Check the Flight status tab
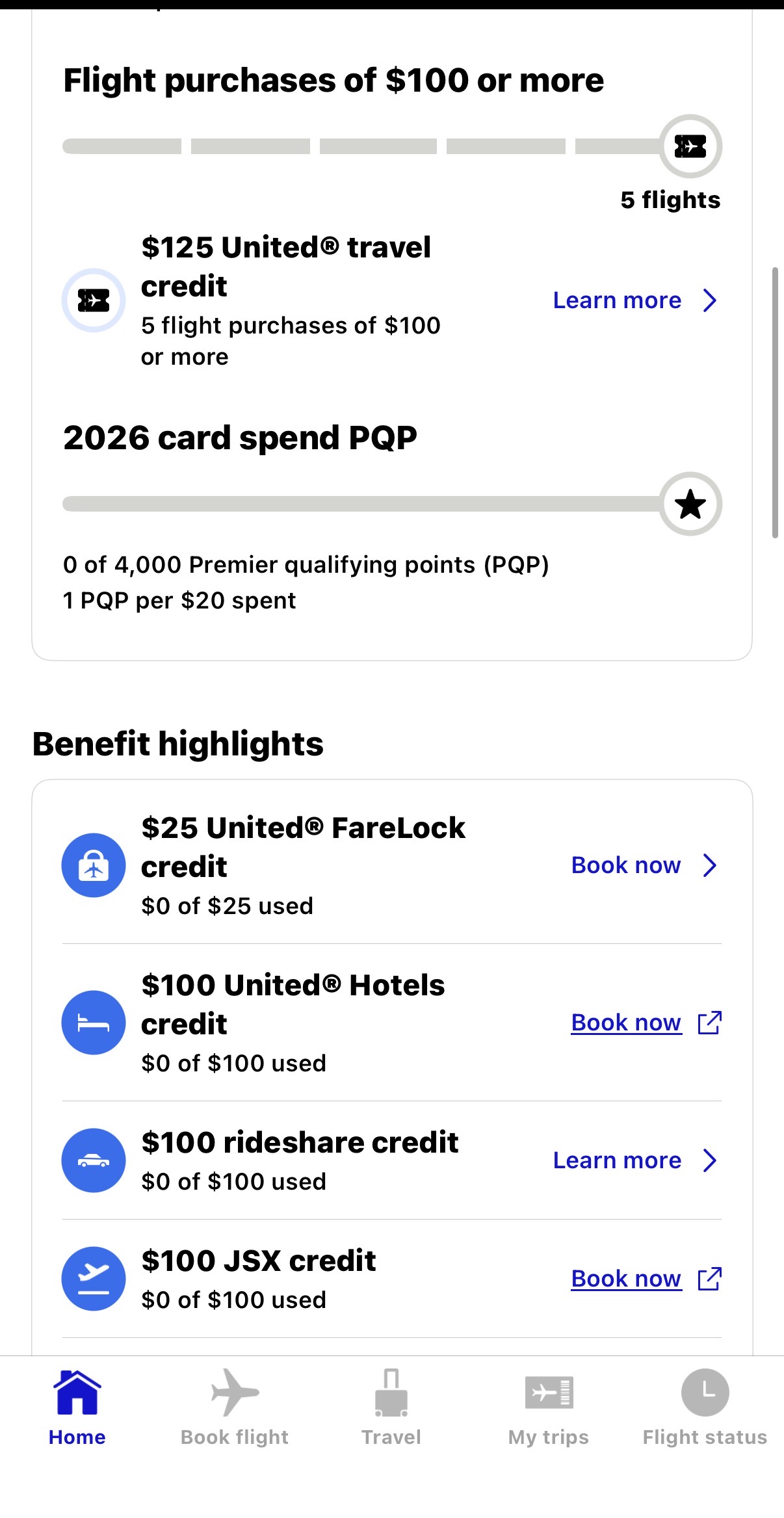Screen dimensions: 784x1518 [705, 1407]
